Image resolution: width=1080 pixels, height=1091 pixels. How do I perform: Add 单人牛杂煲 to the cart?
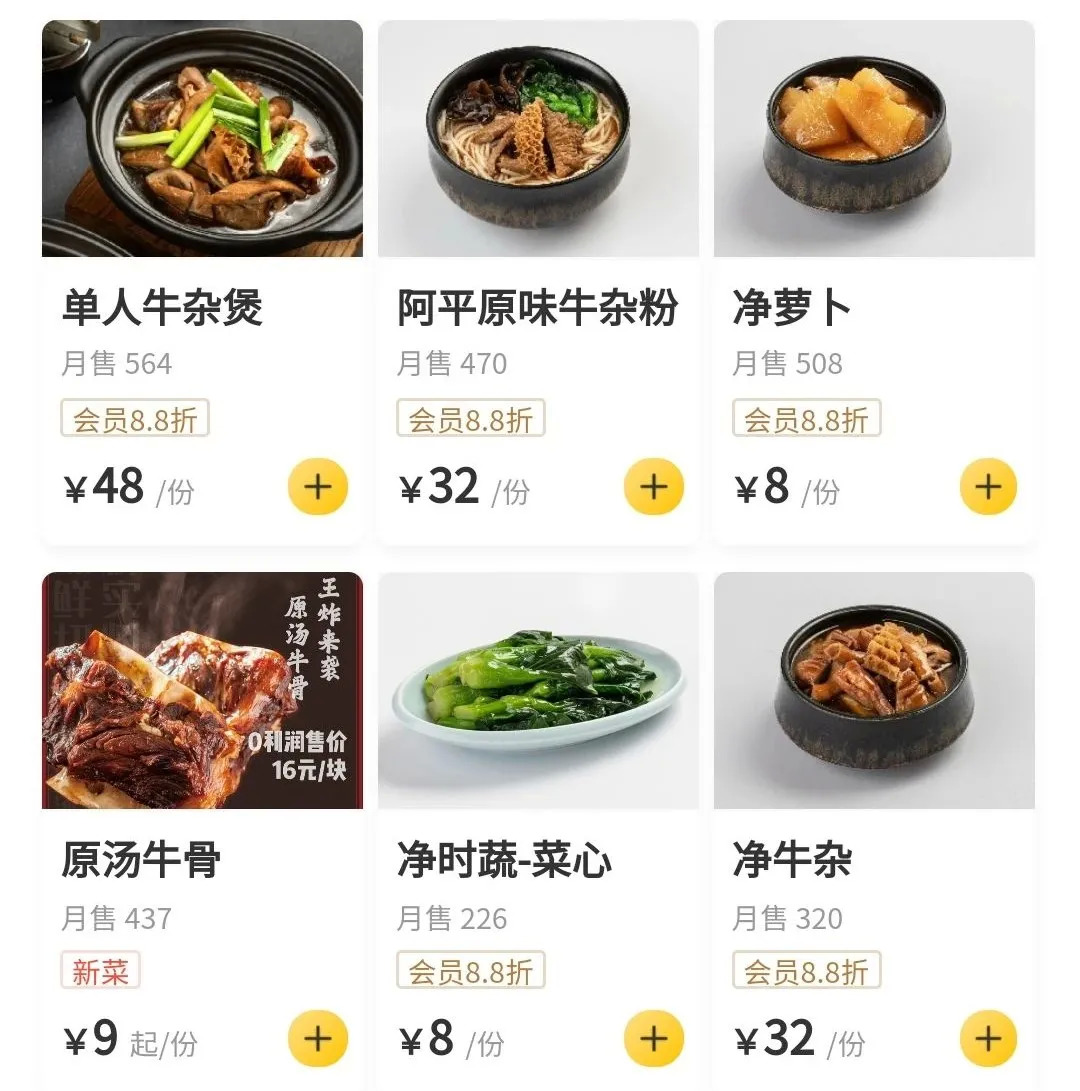[318, 487]
